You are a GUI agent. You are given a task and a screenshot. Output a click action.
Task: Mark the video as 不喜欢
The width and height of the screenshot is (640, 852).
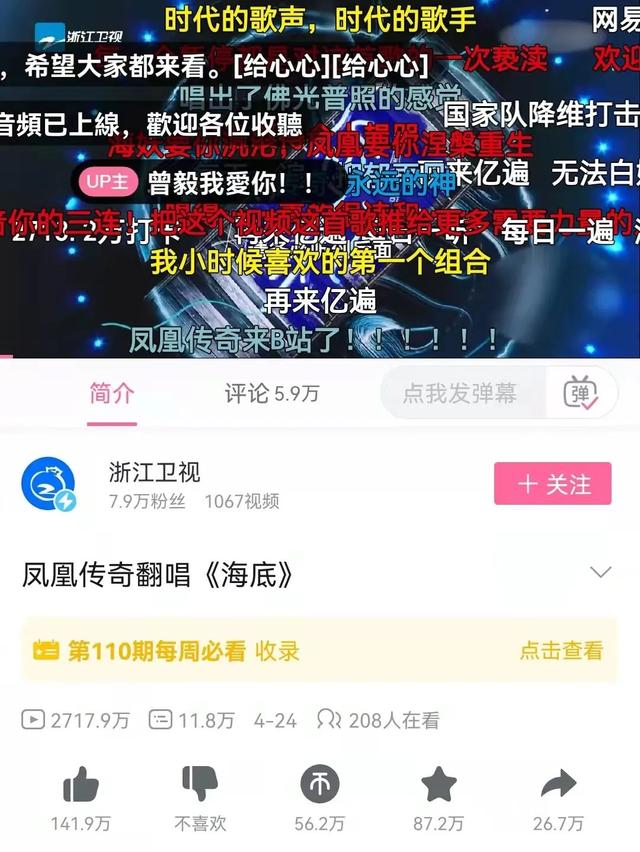click(x=200, y=785)
